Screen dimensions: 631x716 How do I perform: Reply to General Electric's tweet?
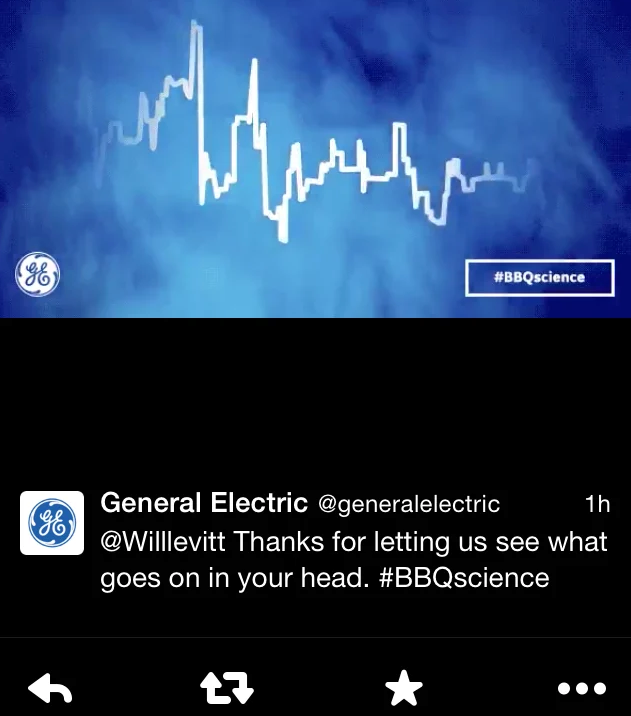click(49, 689)
